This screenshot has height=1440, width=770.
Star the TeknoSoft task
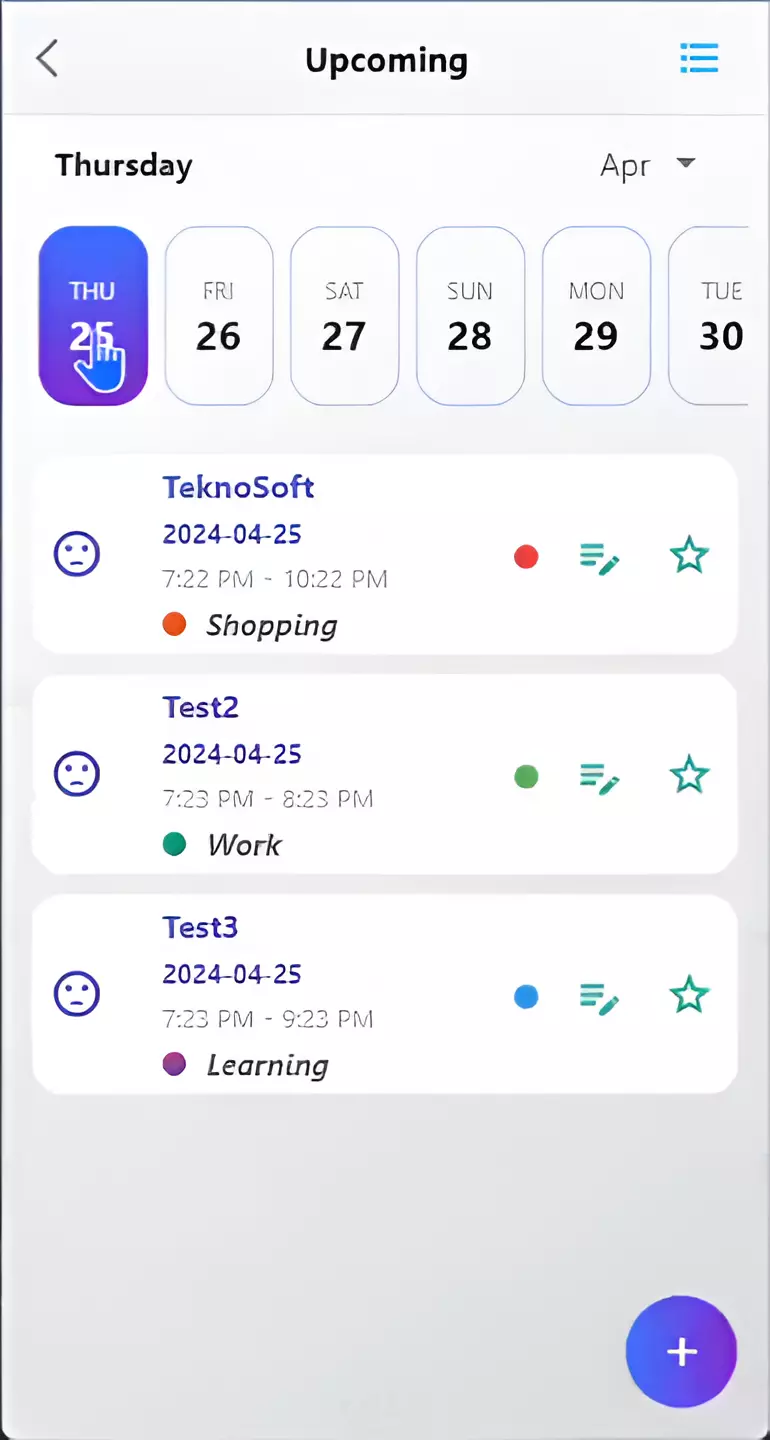[x=689, y=556]
